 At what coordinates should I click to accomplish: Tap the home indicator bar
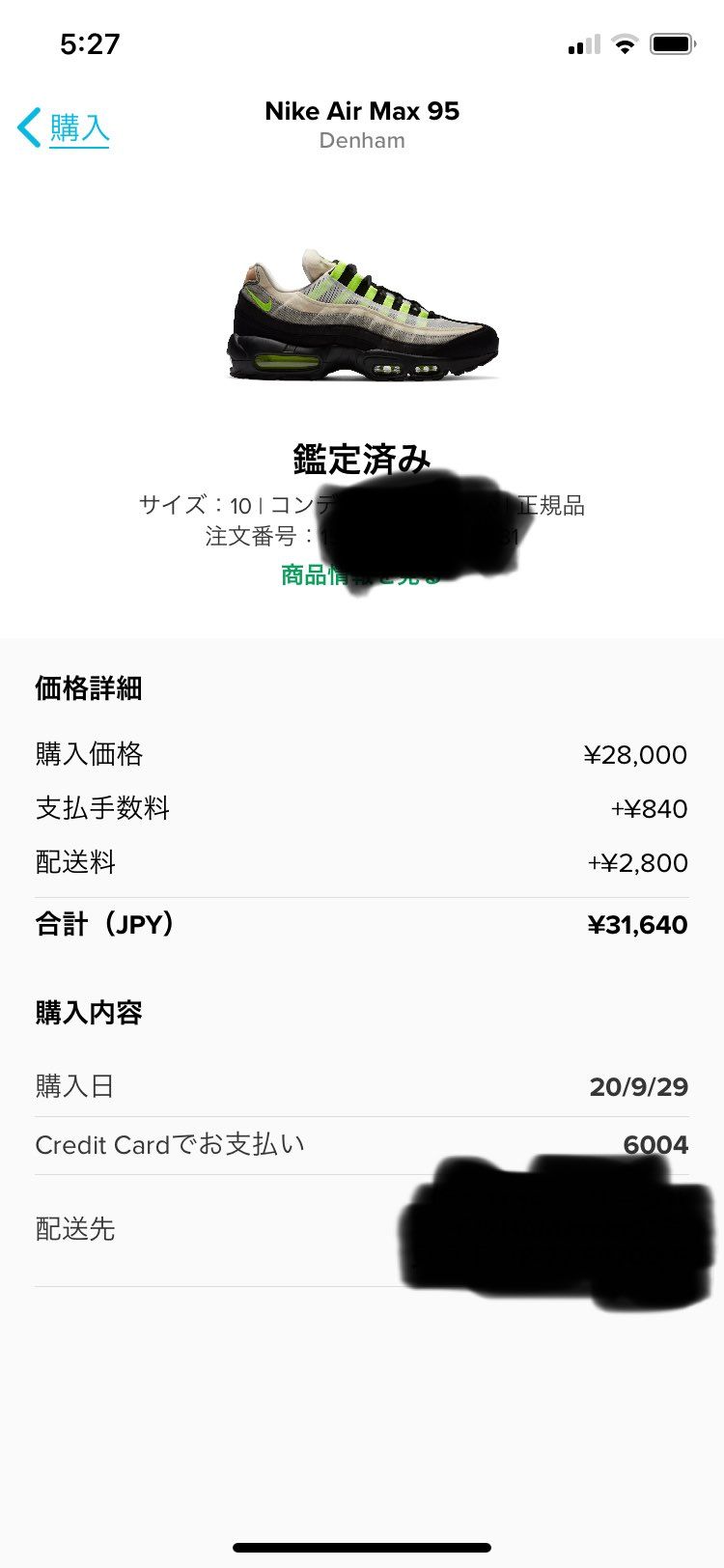pyautogui.click(x=362, y=1549)
